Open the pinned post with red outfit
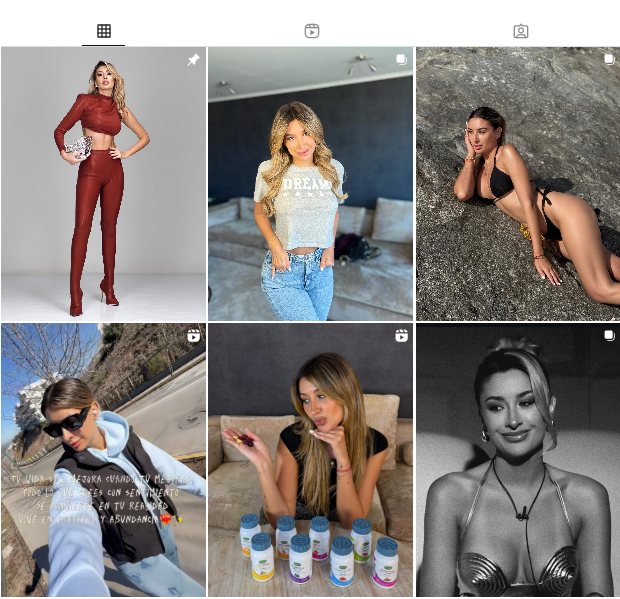Viewport: 620px width, 599px height. pyautogui.click(x=103, y=183)
